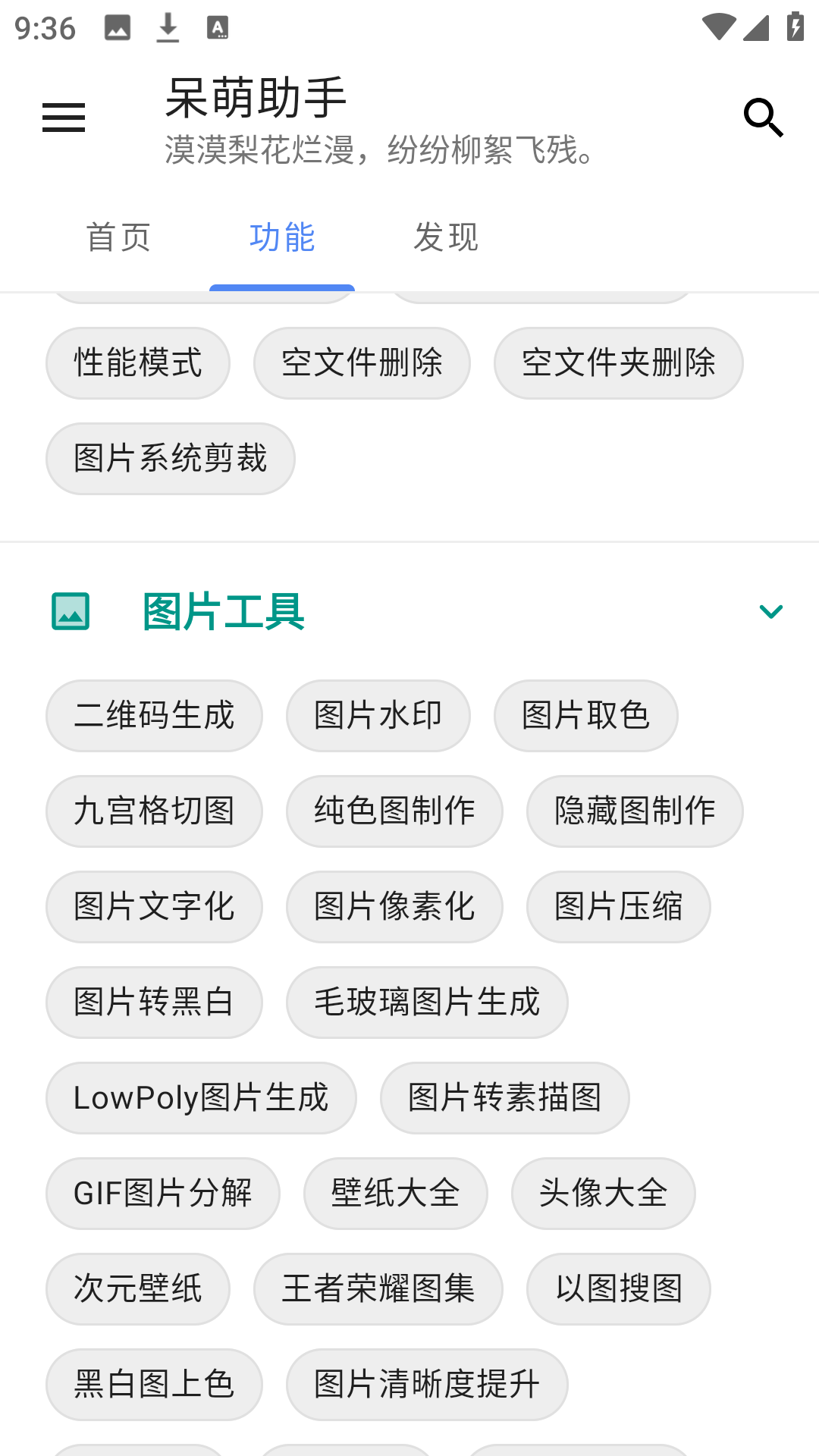Viewport: 819px width, 1456px height.
Task: Open 九宫格切图 tool
Action: [154, 811]
